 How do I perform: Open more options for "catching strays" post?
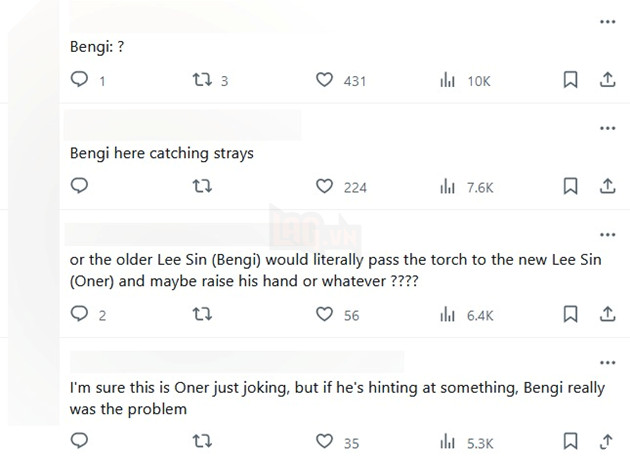point(606,128)
